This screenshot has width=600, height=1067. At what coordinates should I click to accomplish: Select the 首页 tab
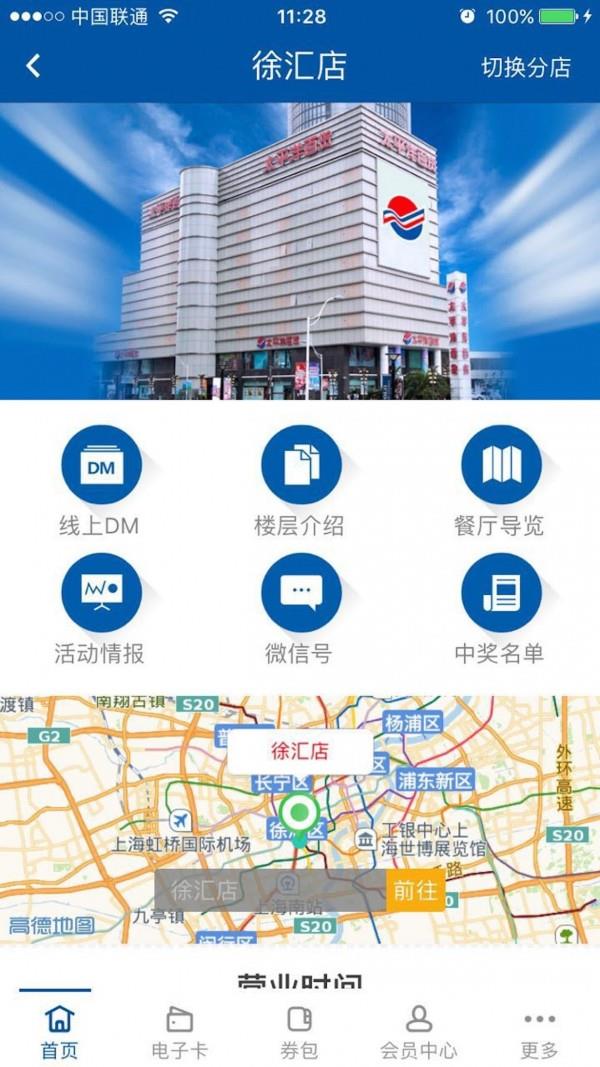[60, 1031]
